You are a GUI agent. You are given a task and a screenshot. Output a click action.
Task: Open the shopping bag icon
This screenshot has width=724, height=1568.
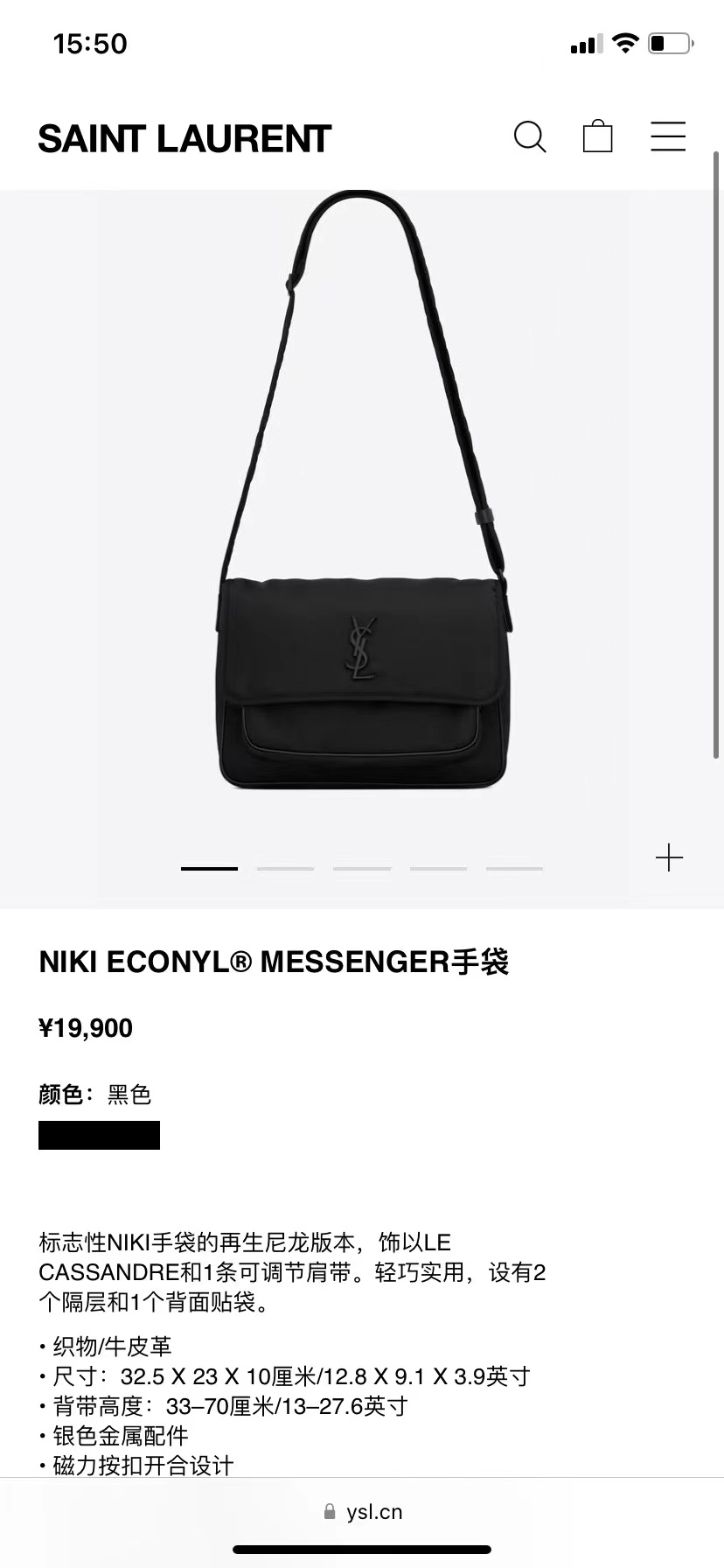coord(597,136)
